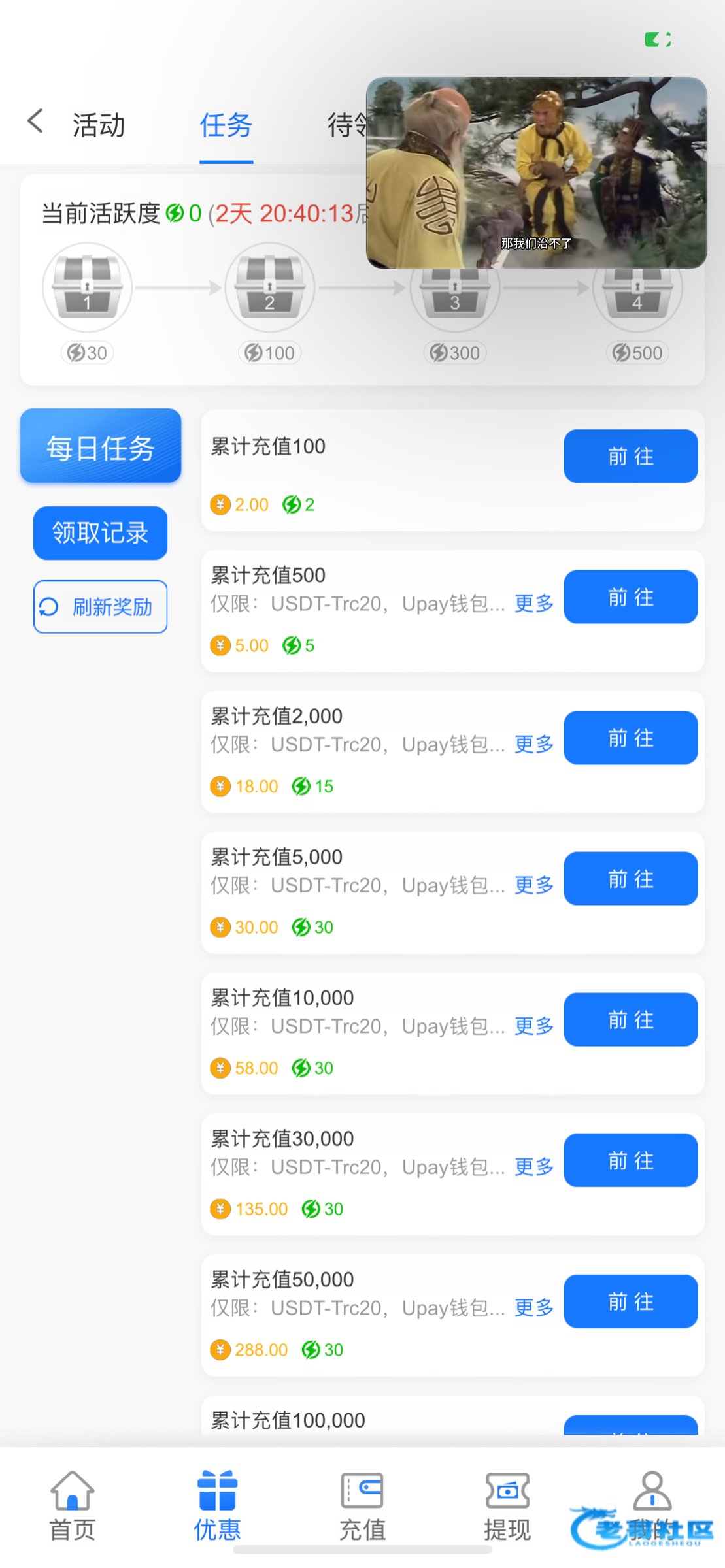Expand 更多 under 累计充值500
This screenshot has width=725, height=1568.
[x=534, y=603]
